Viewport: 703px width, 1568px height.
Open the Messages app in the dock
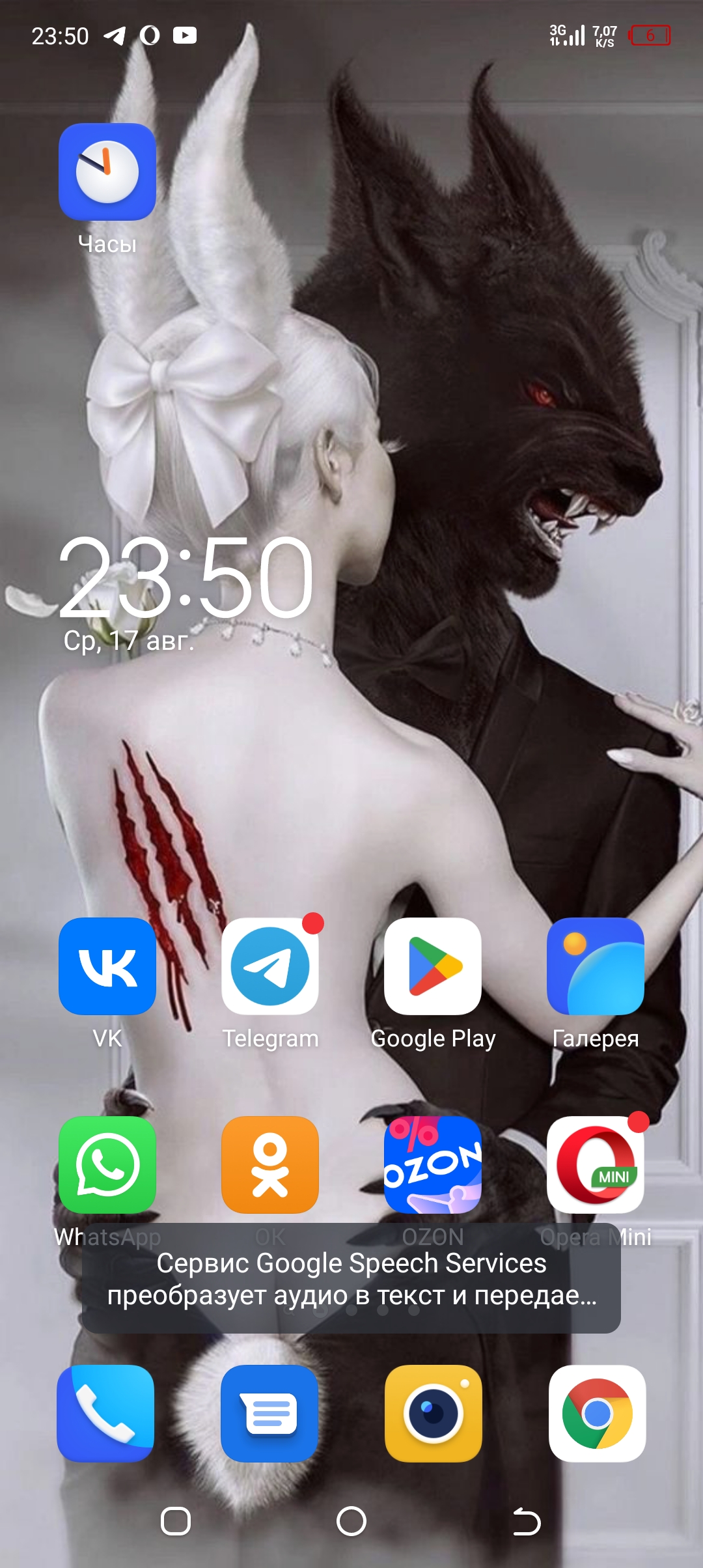(x=270, y=1414)
